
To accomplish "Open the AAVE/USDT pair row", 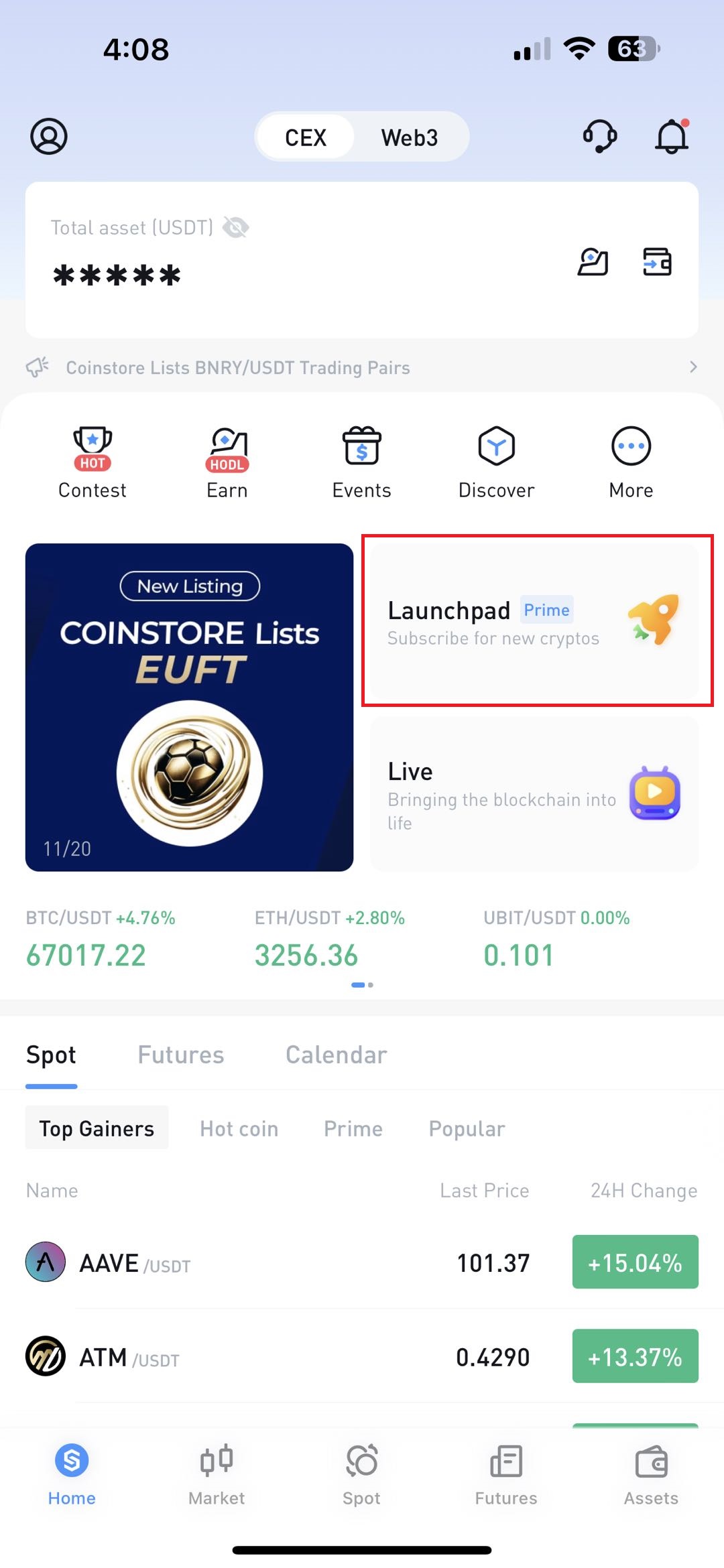I will pyautogui.click(x=362, y=1262).
